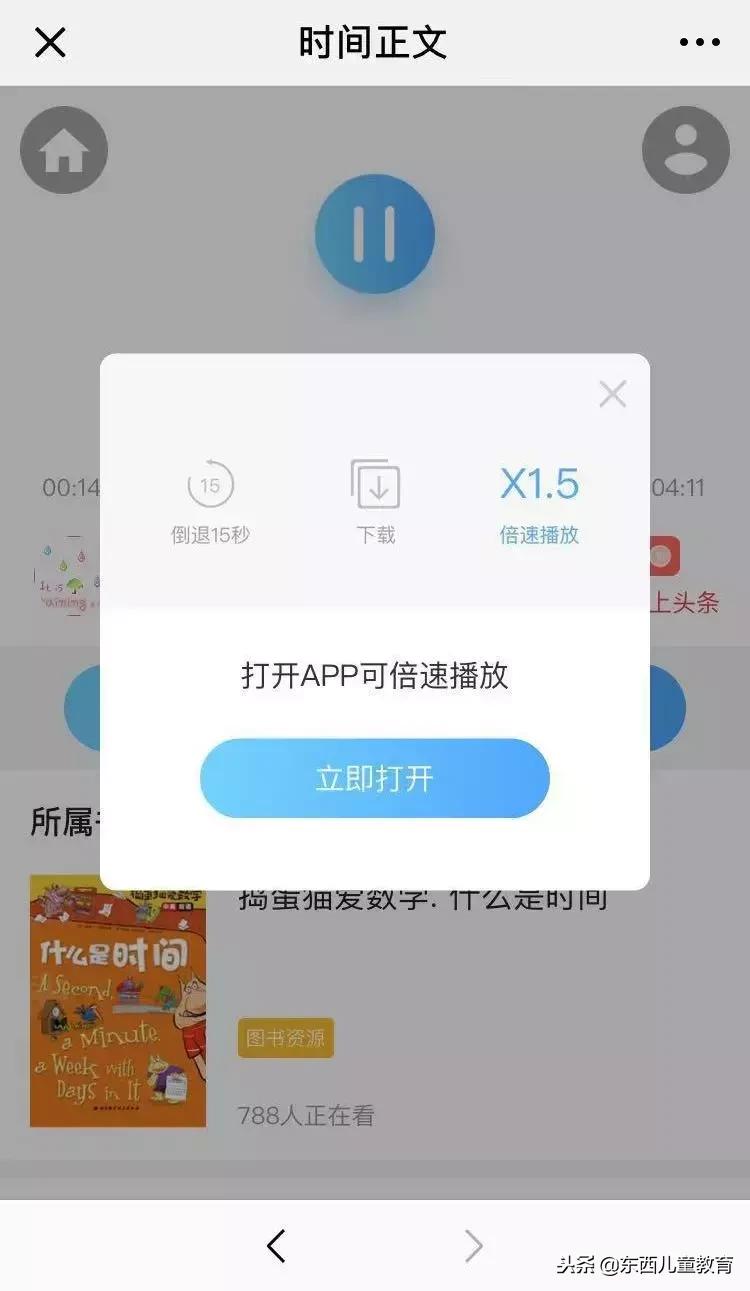This screenshot has width=750, height=1291.
Task: Tap 倍速播放 to toggle faster playback
Action: pos(540,536)
